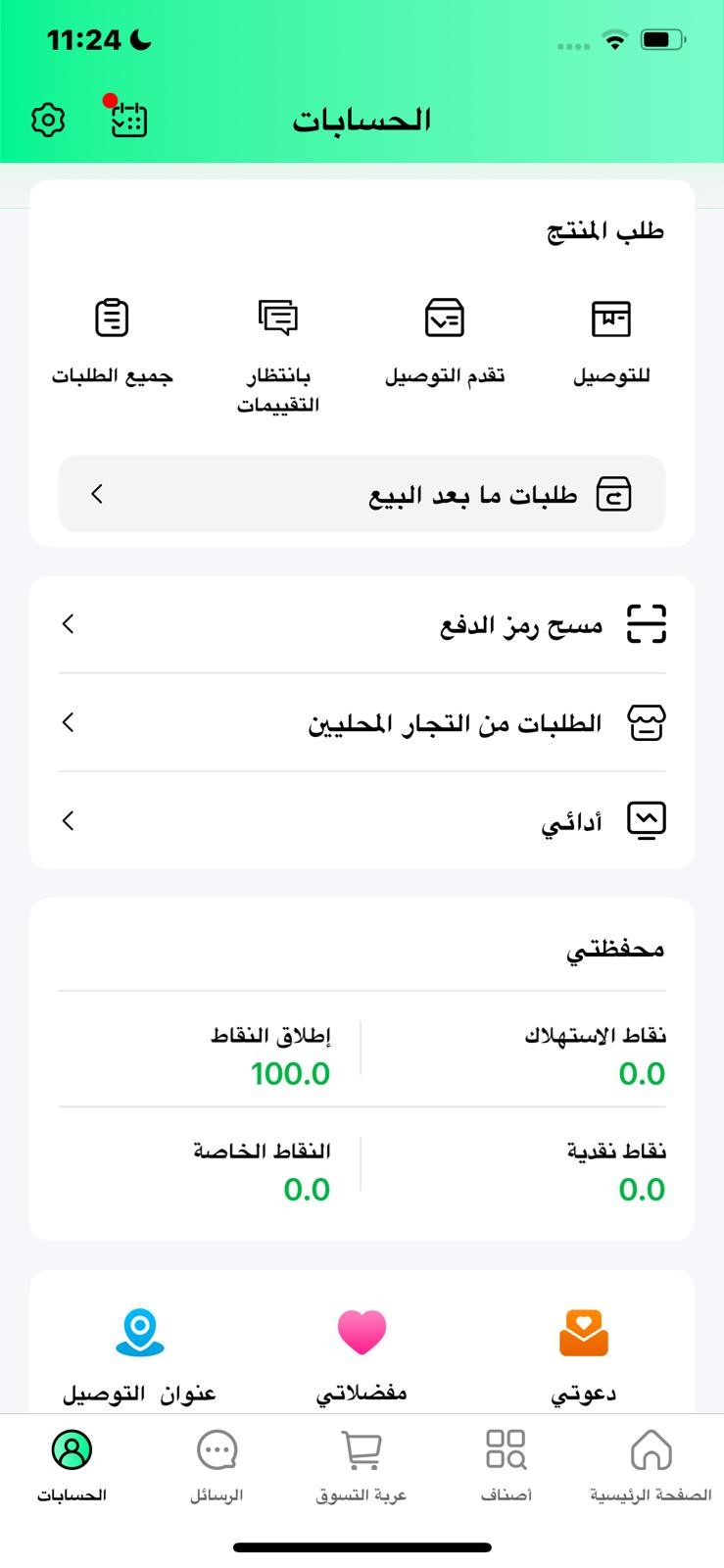
Task: Switch to عربة التسوق cart tab
Action: [362, 1464]
